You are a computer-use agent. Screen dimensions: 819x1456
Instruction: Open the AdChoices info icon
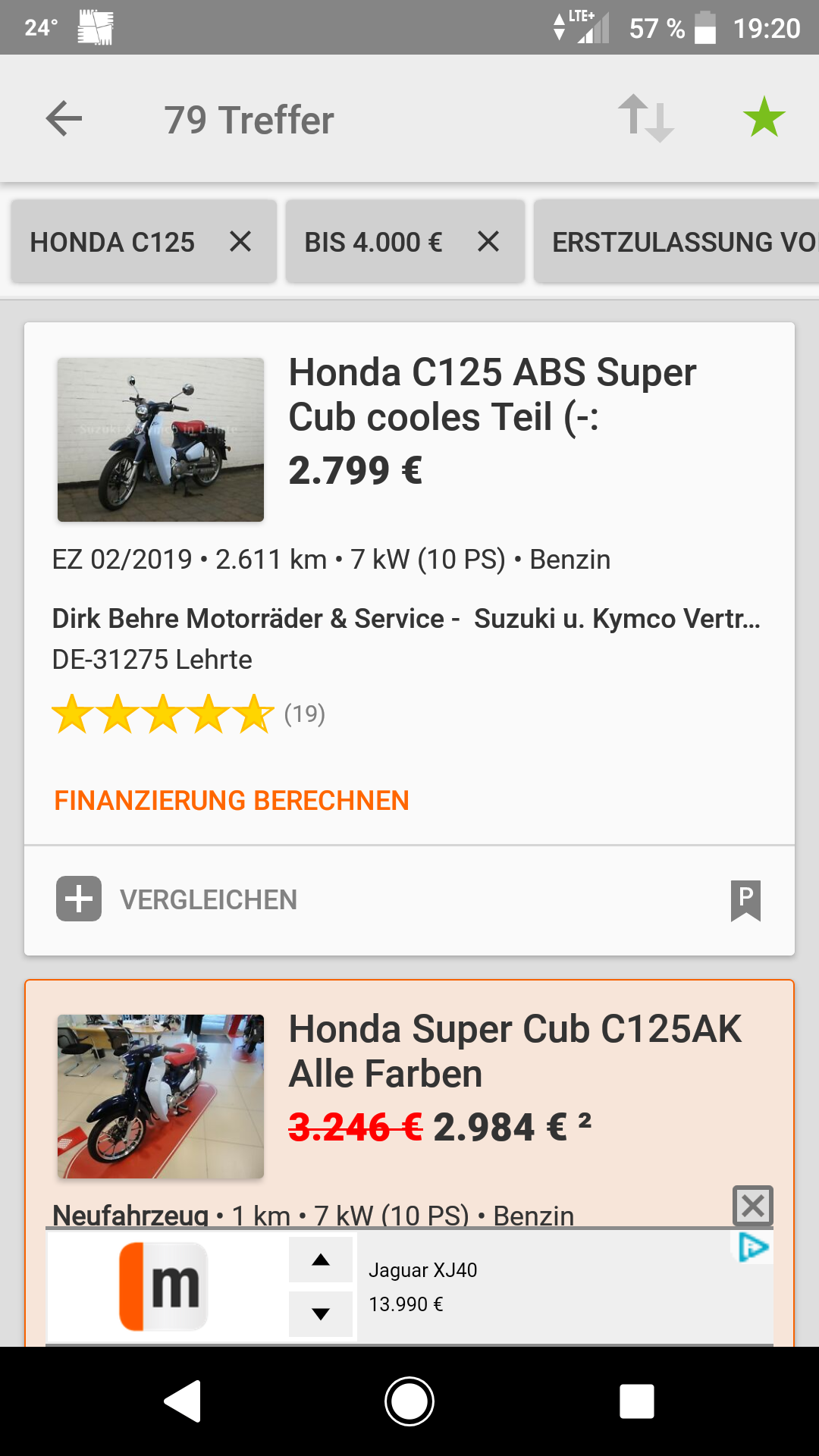(x=753, y=1247)
